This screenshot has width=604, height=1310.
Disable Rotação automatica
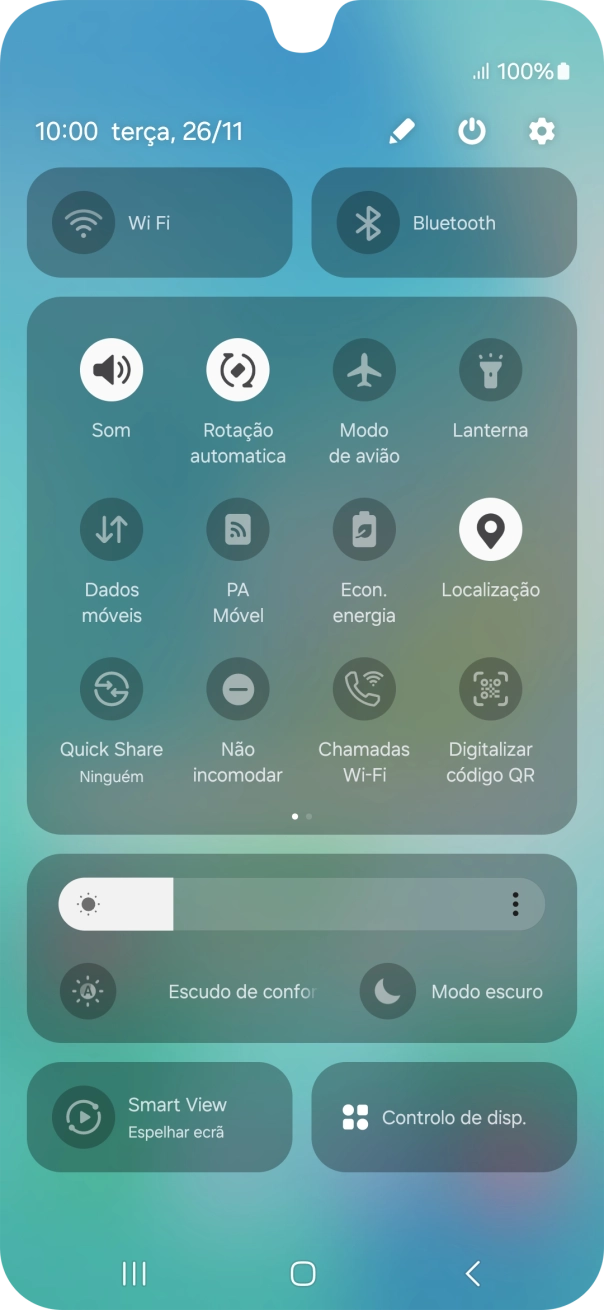point(238,370)
